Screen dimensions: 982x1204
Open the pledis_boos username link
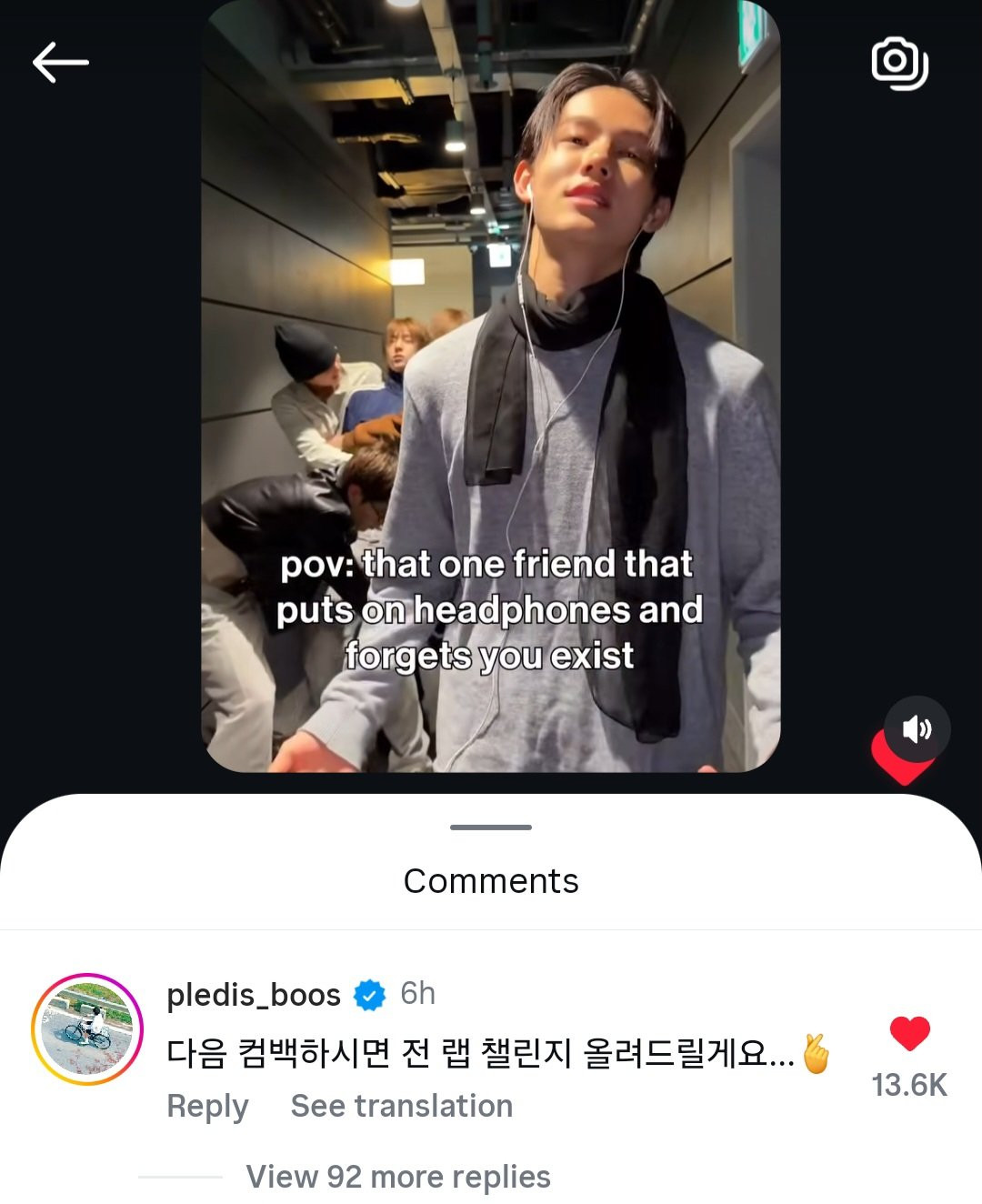pyautogui.click(x=254, y=995)
